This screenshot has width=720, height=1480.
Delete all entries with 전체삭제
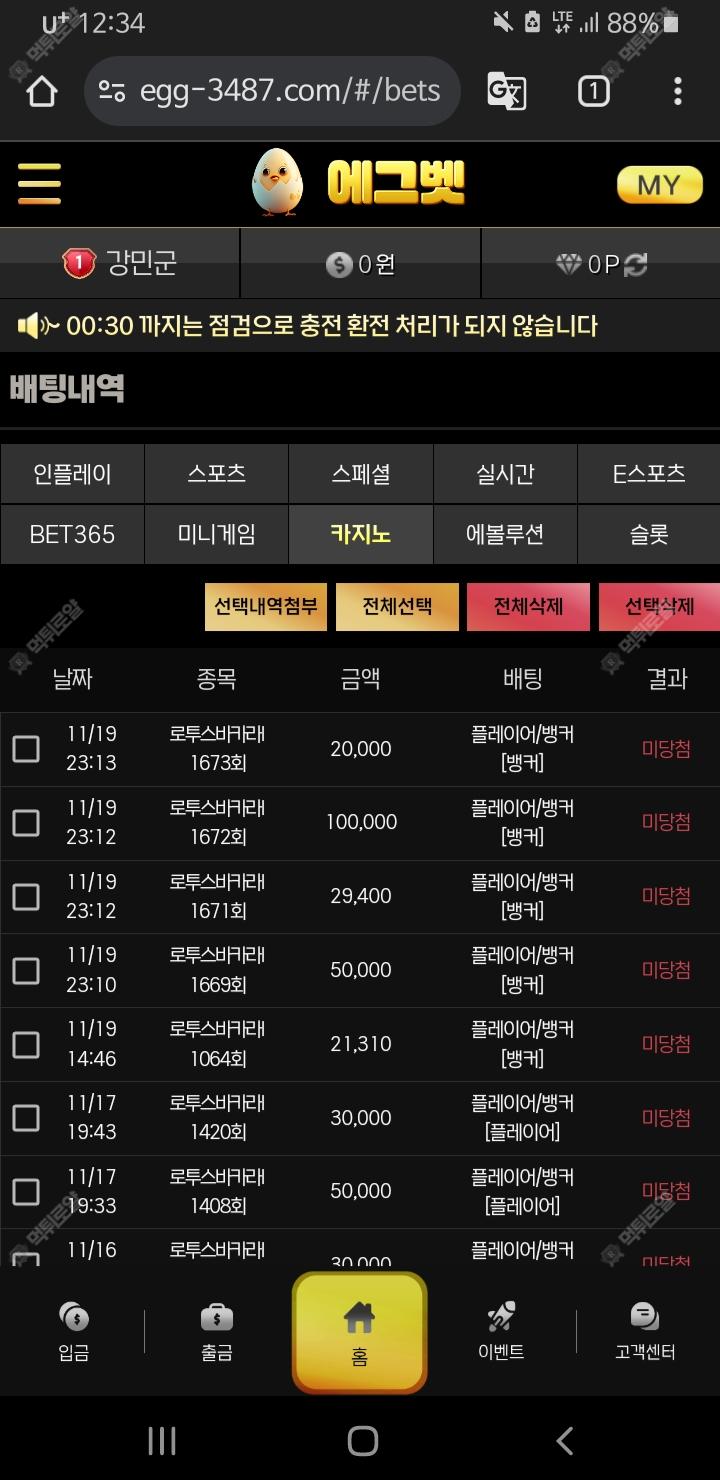(x=528, y=607)
